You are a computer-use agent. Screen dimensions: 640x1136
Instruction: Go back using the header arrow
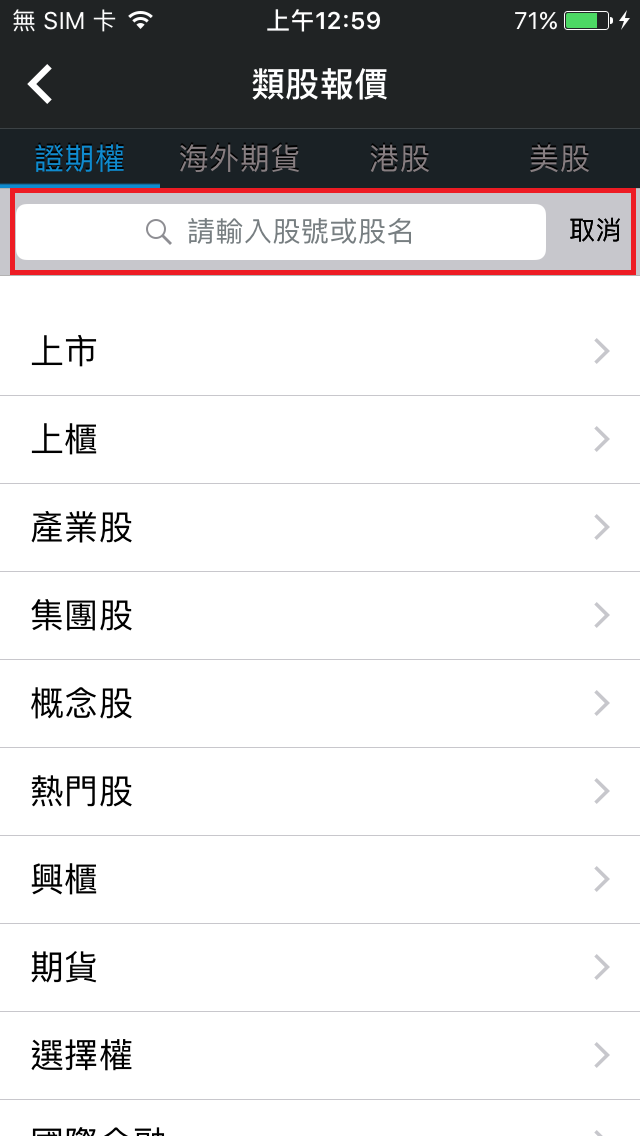(40, 84)
